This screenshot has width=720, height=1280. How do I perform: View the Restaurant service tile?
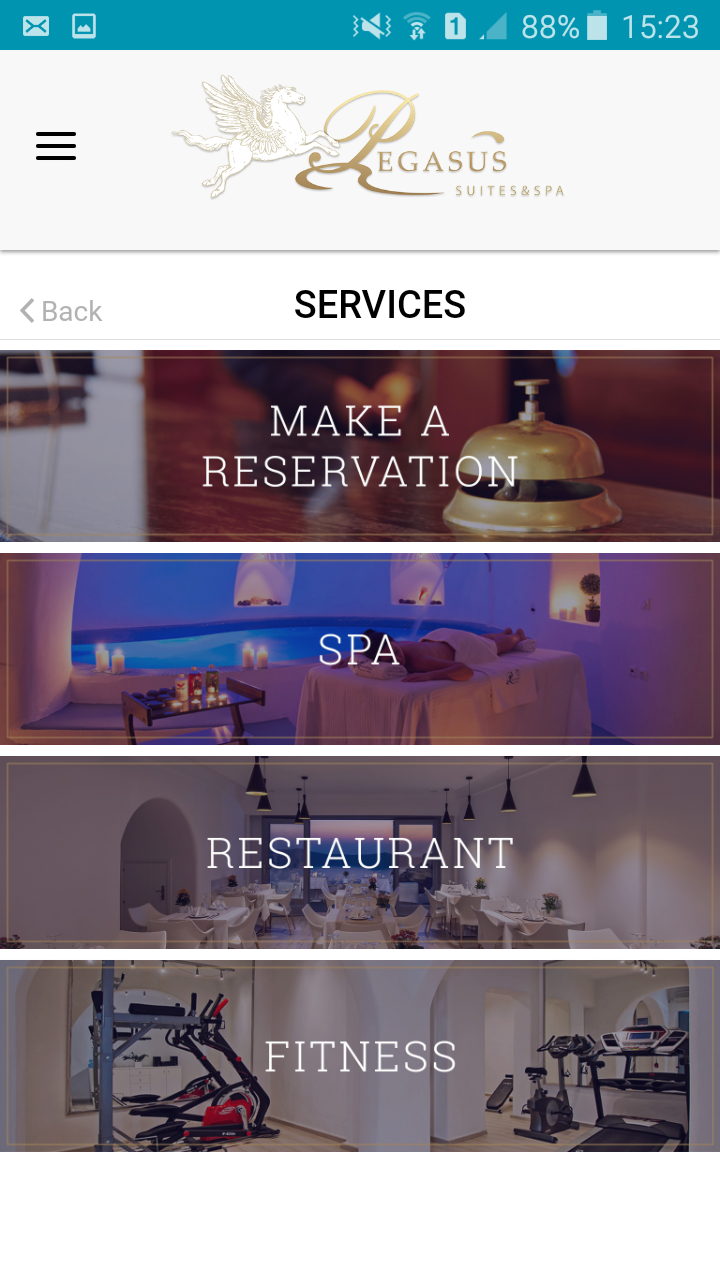[360, 853]
